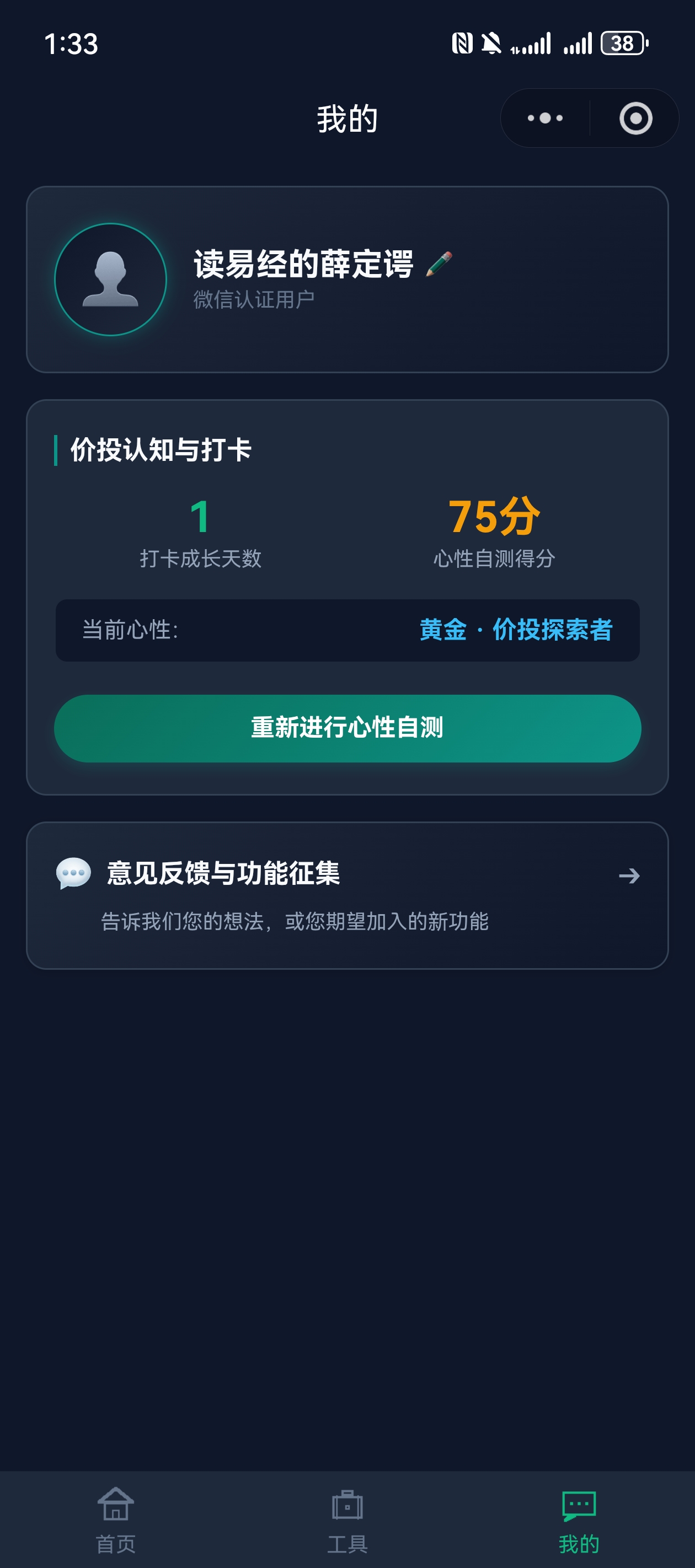Open the mini program more-options menu
The width and height of the screenshot is (695, 1568).
tap(545, 118)
